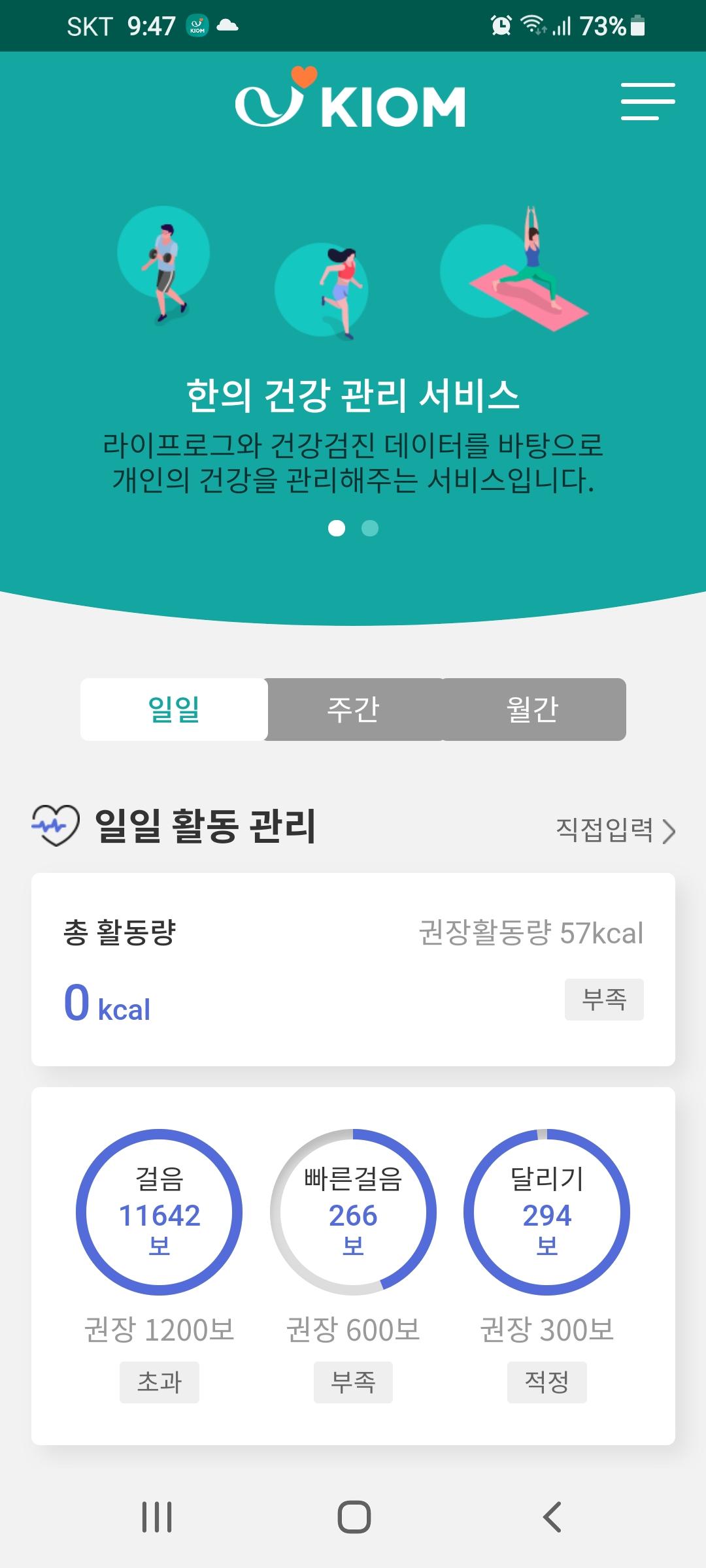Image resolution: width=706 pixels, height=1568 pixels.
Task: Open recent apps from the navigation bar
Action: [x=157, y=1516]
